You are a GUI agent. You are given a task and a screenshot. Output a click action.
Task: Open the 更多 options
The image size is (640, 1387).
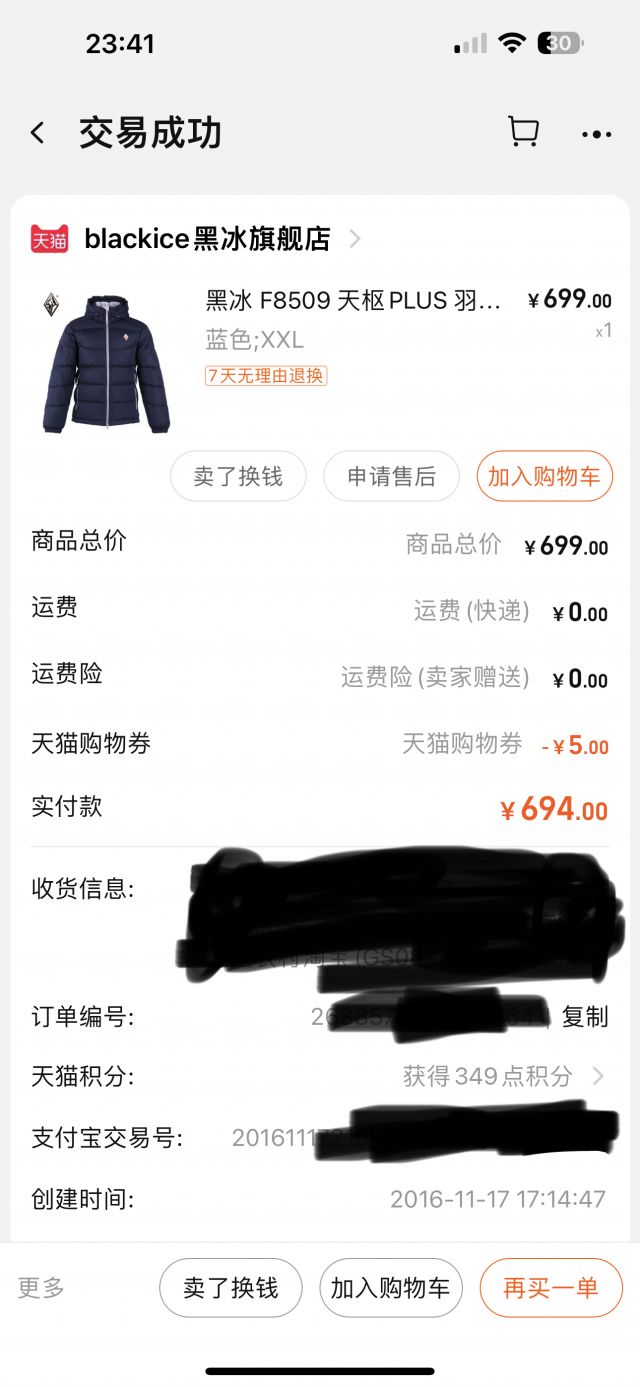tap(41, 1288)
